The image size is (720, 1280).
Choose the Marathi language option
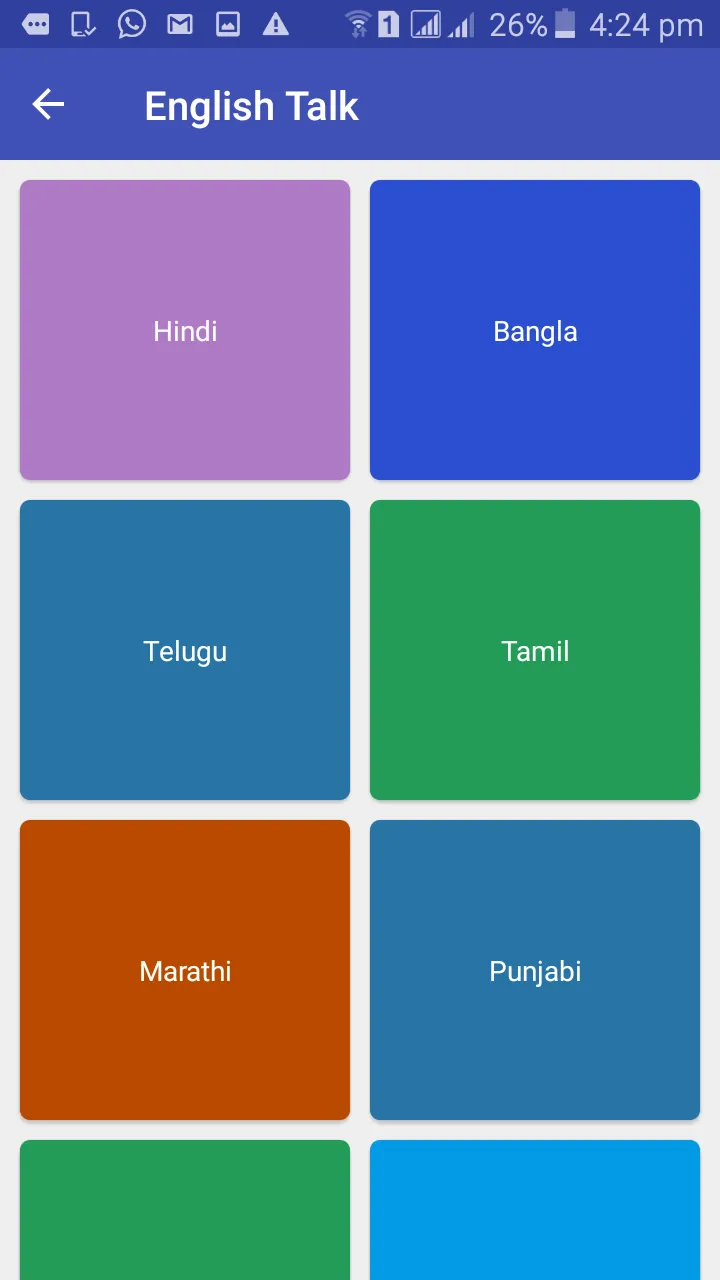tap(184, 970)
